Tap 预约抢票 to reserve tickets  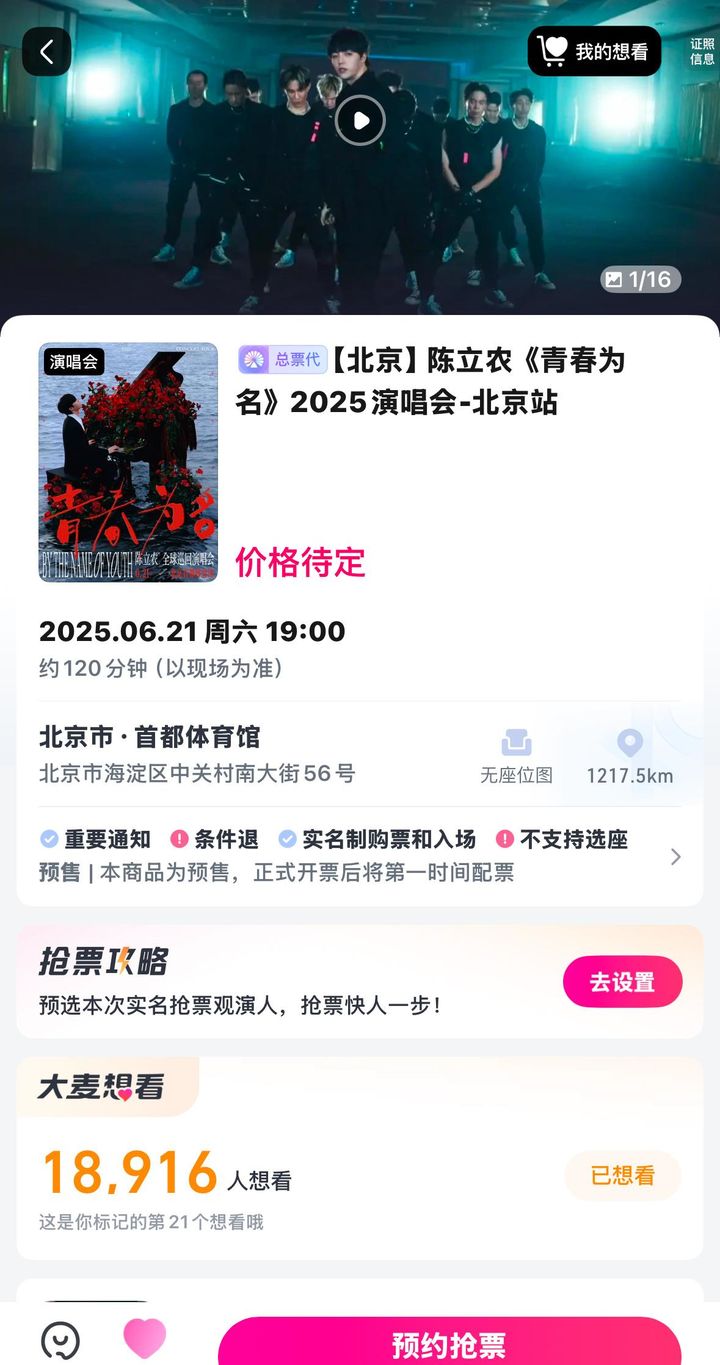coord(449,1345)
